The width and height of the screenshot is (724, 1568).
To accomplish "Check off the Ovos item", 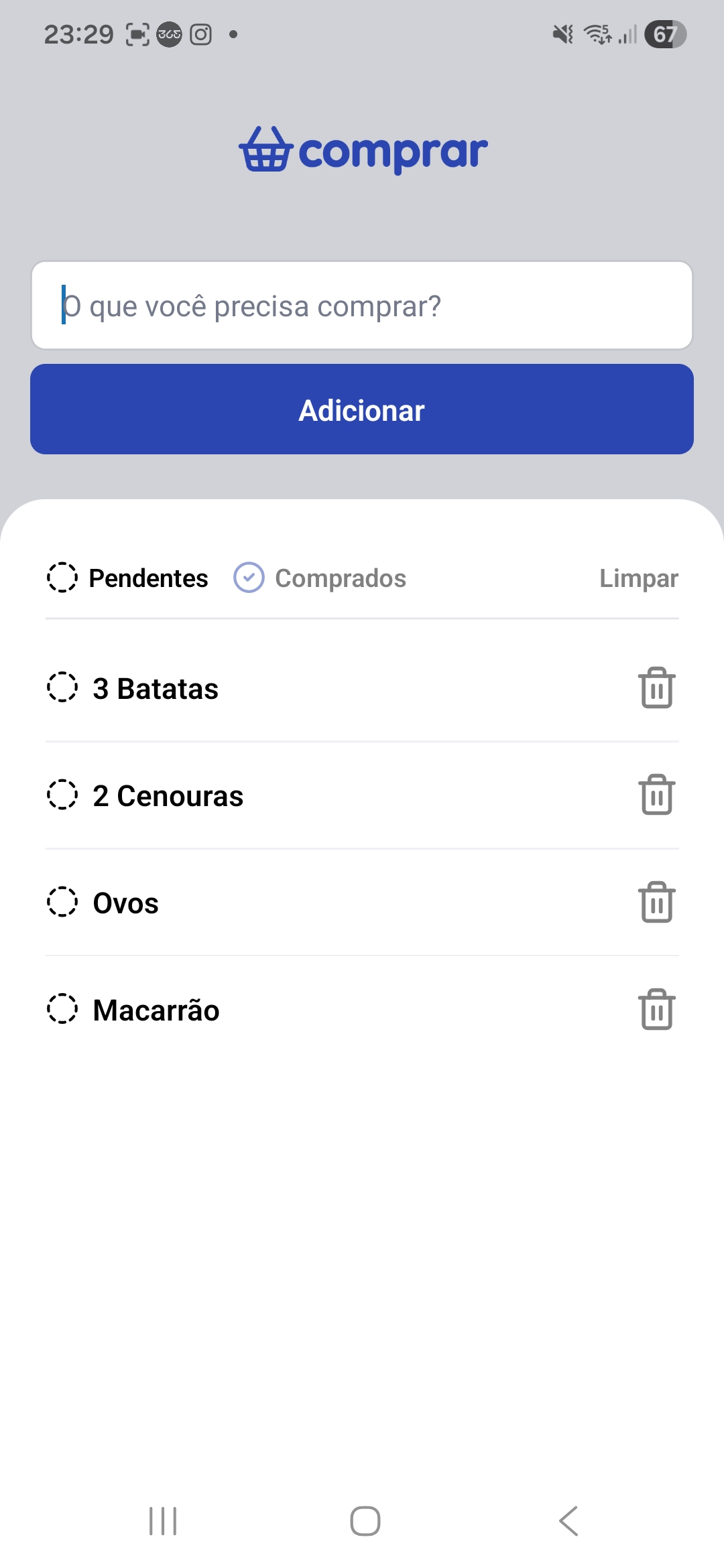I will pos(62,902).
